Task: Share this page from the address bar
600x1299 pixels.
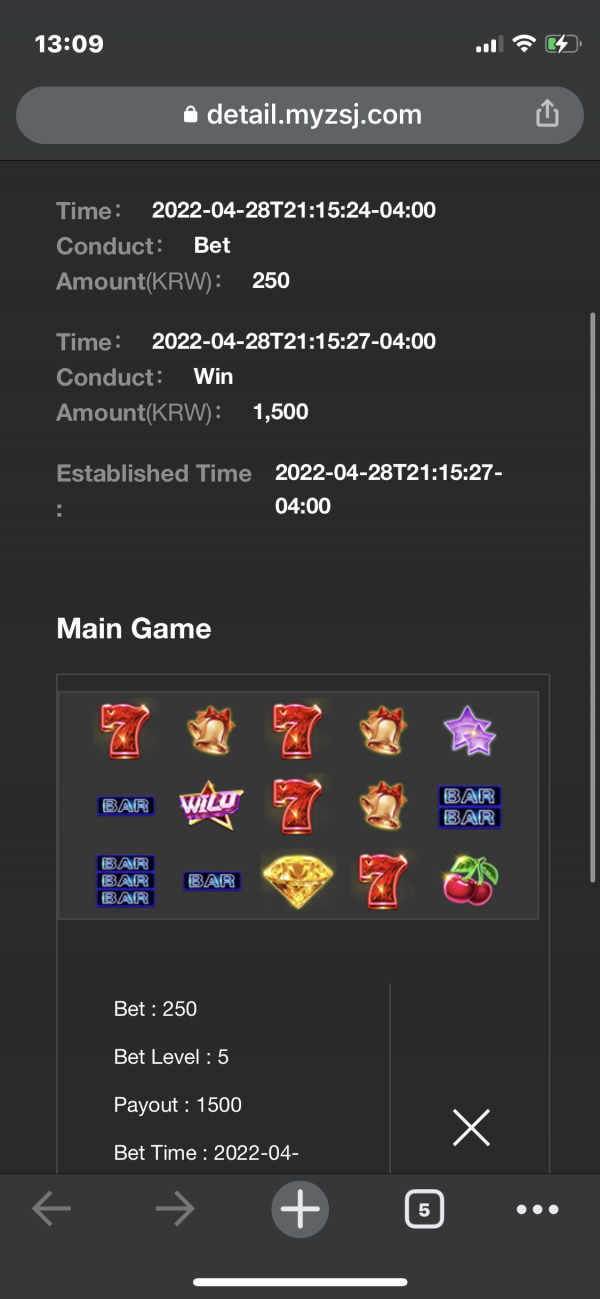Action: coord(547,114)
